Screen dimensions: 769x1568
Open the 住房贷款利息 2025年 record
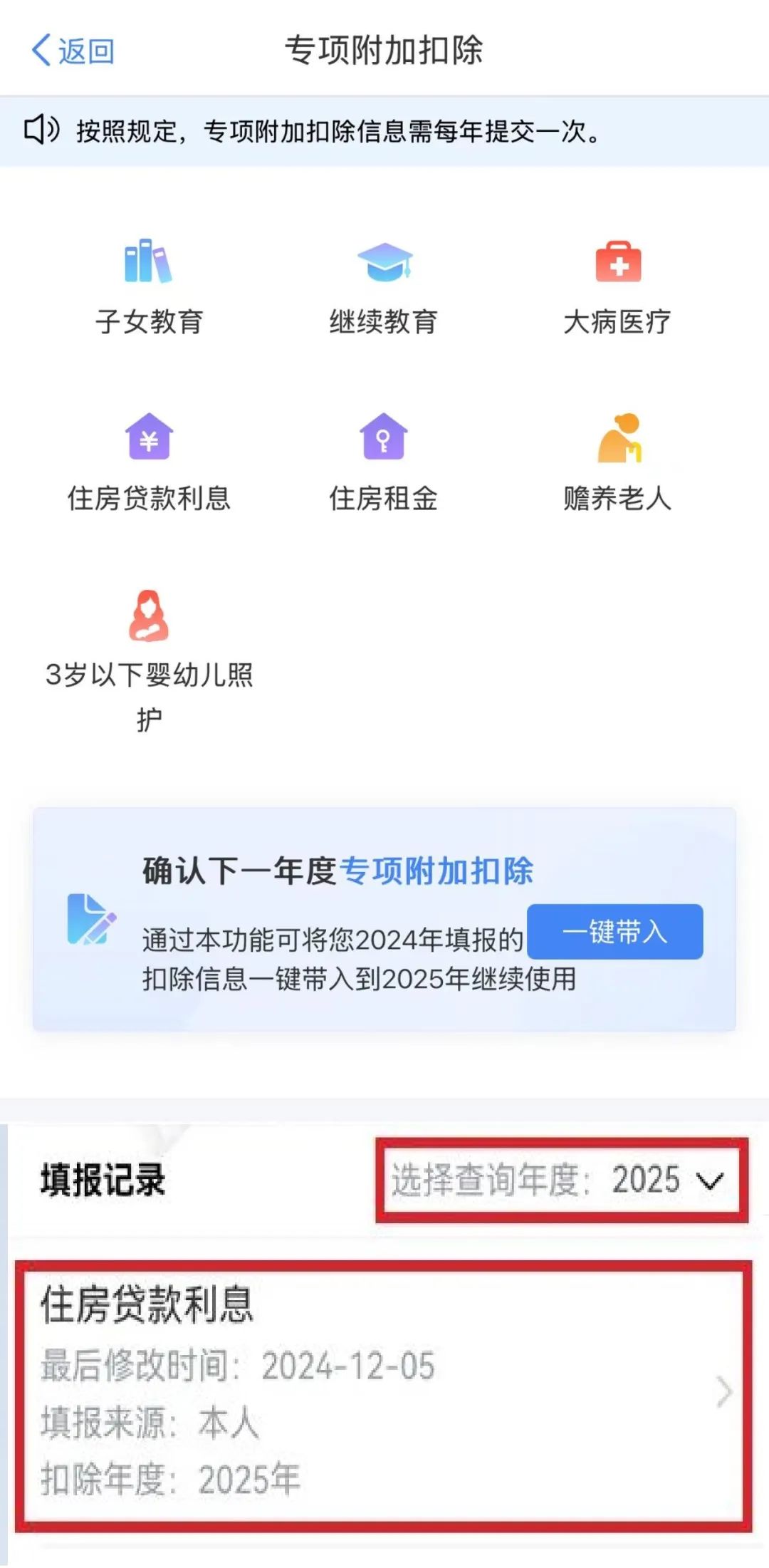(383, 1394)
